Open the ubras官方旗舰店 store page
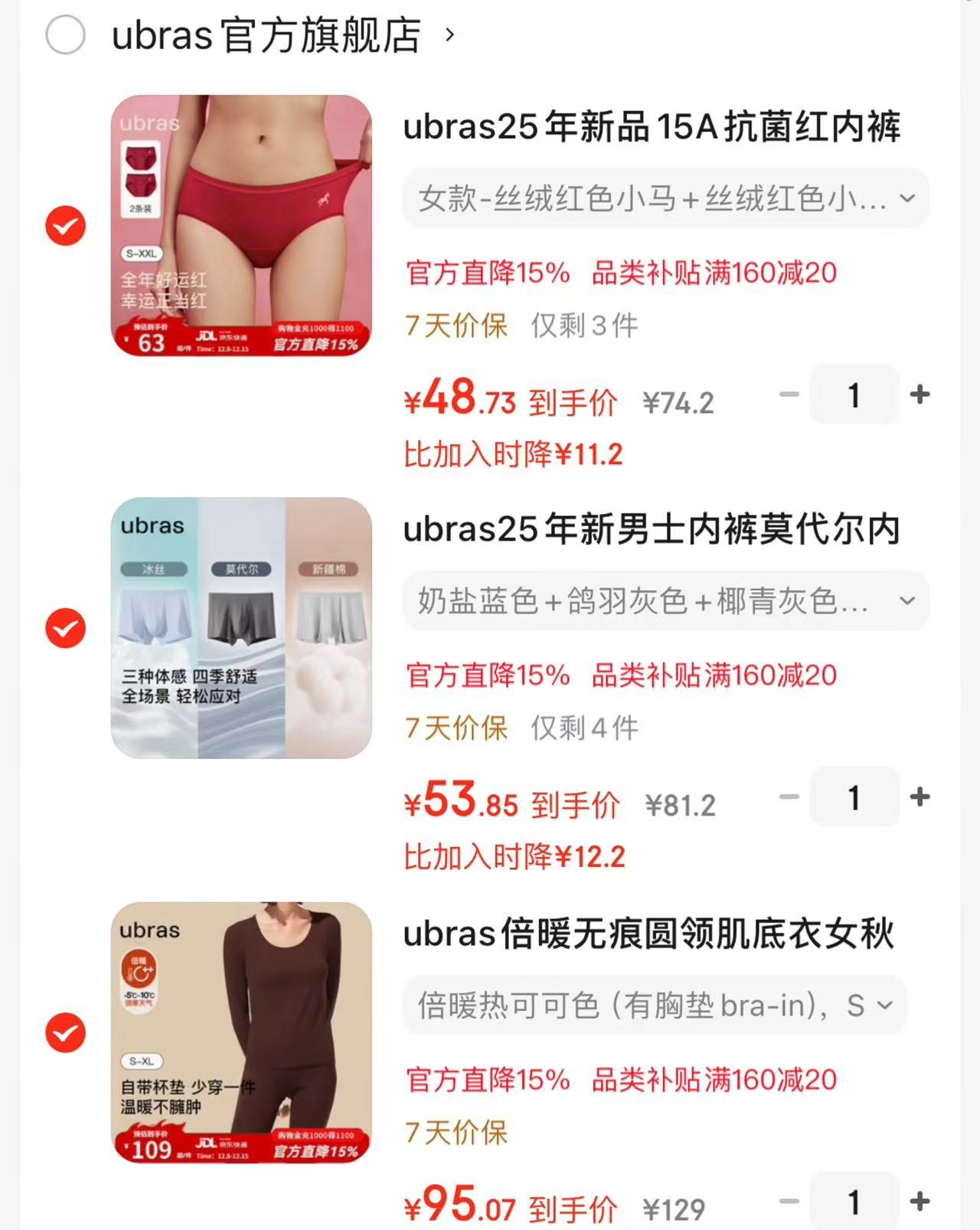This screenshot has height=1230, width=980. [x=266, y=35]
